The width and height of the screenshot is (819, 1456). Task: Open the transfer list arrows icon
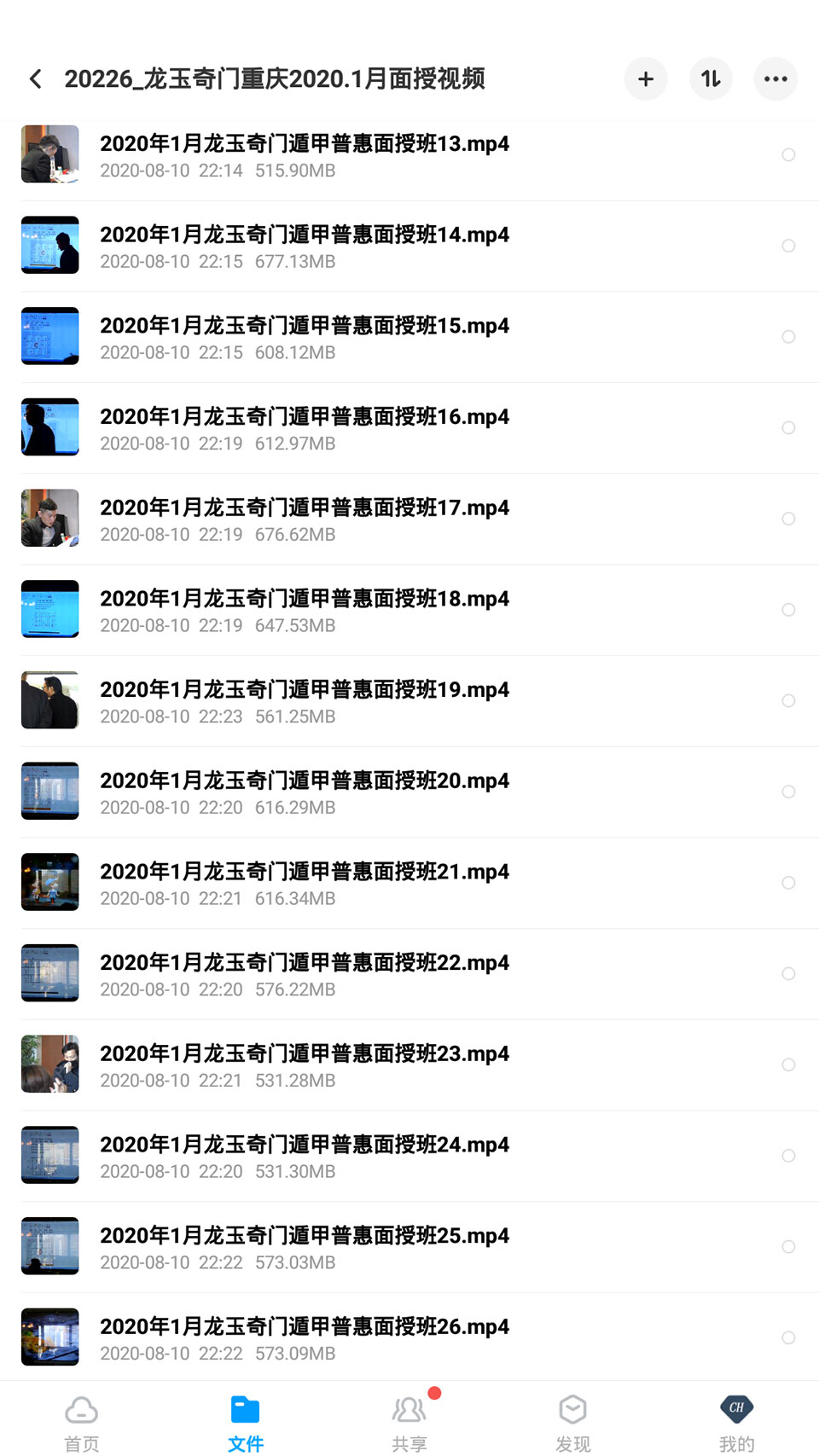[711, 79]
